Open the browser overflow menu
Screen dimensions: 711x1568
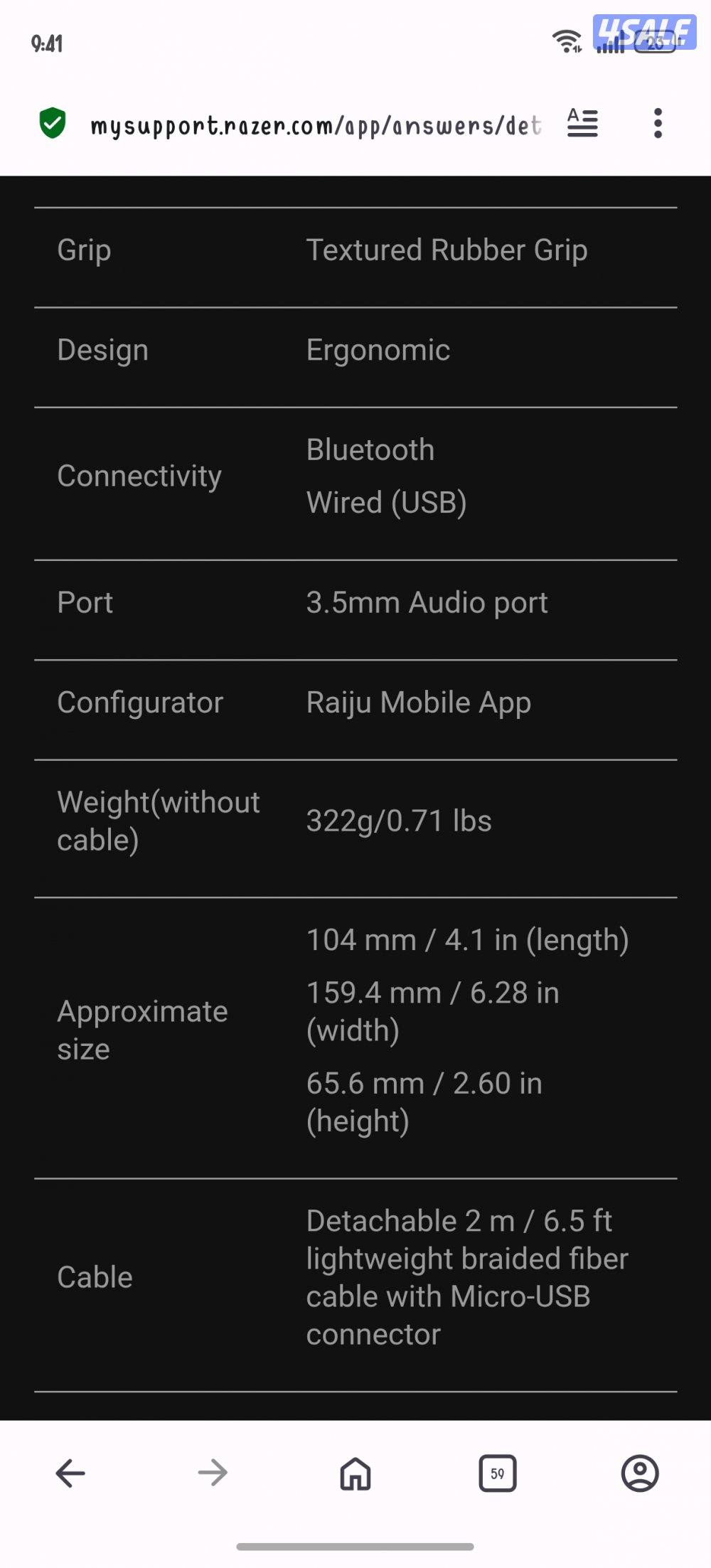pyautogui.click(x=658, y=124)
